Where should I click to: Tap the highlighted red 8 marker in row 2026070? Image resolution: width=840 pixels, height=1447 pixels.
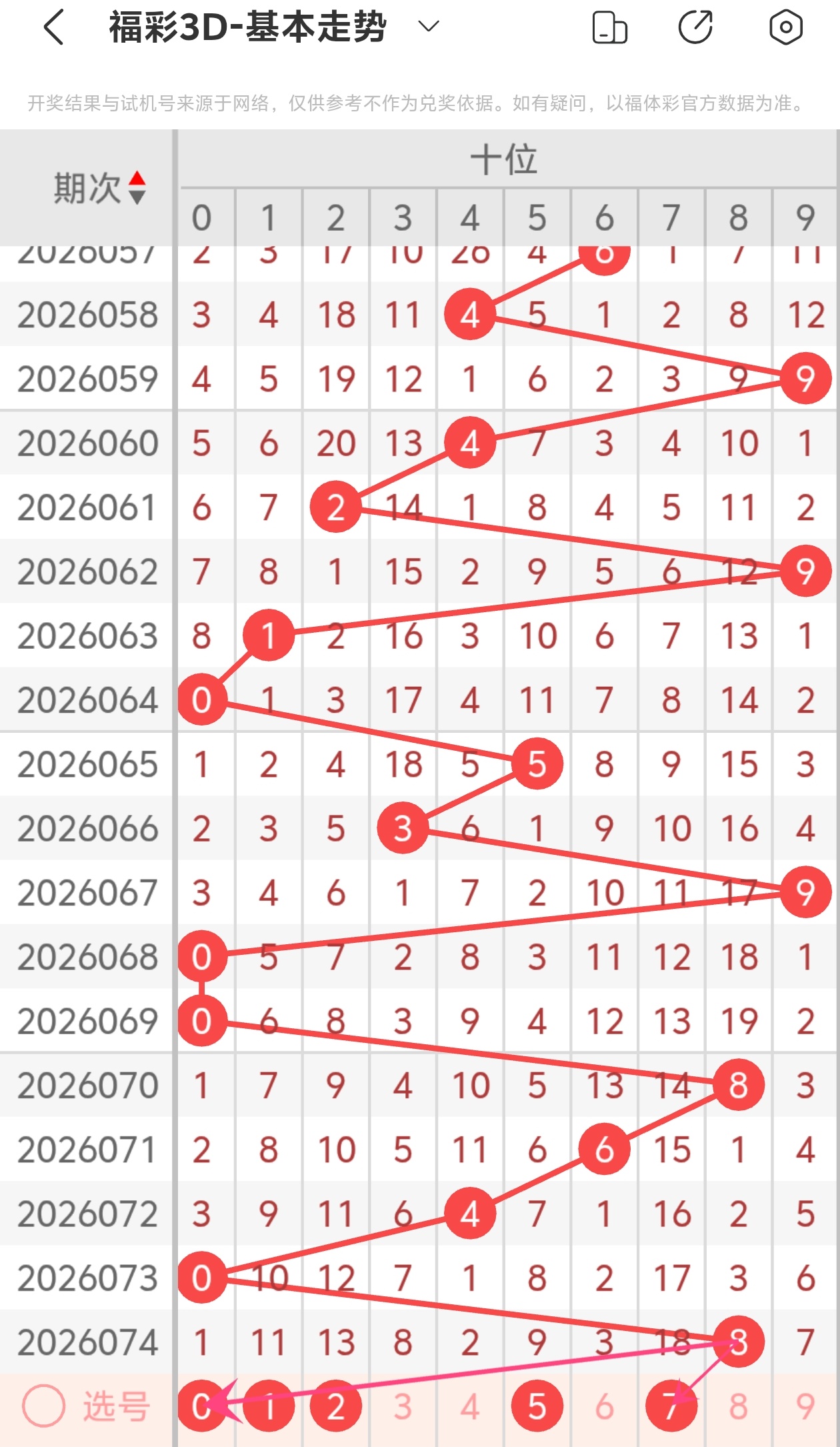(737, 1084)
